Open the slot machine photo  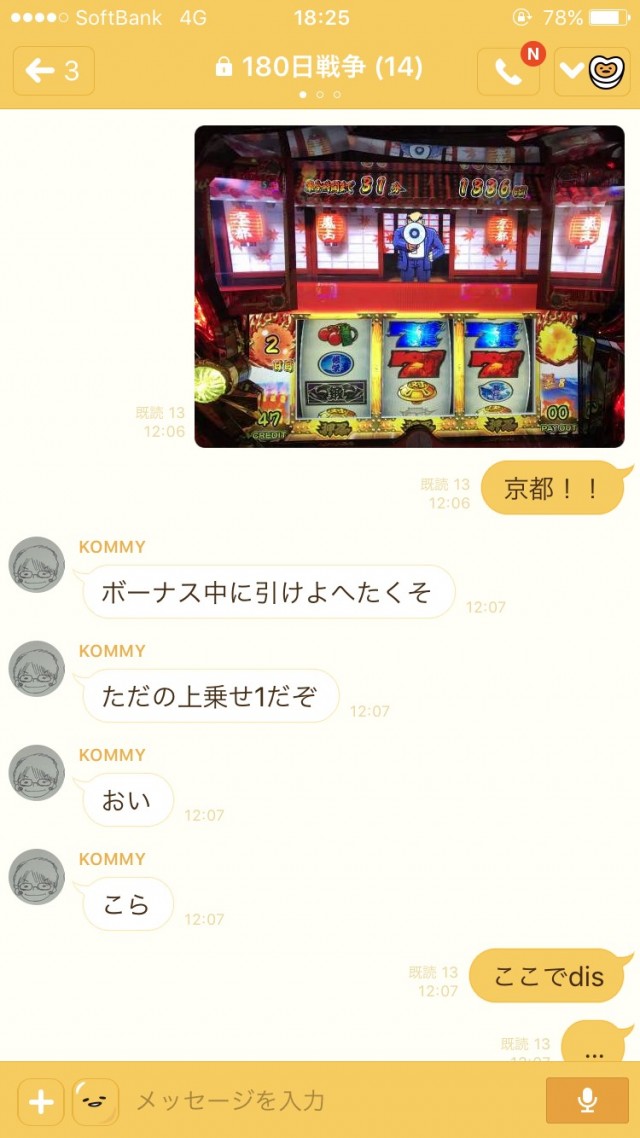(x=409, y=286)
